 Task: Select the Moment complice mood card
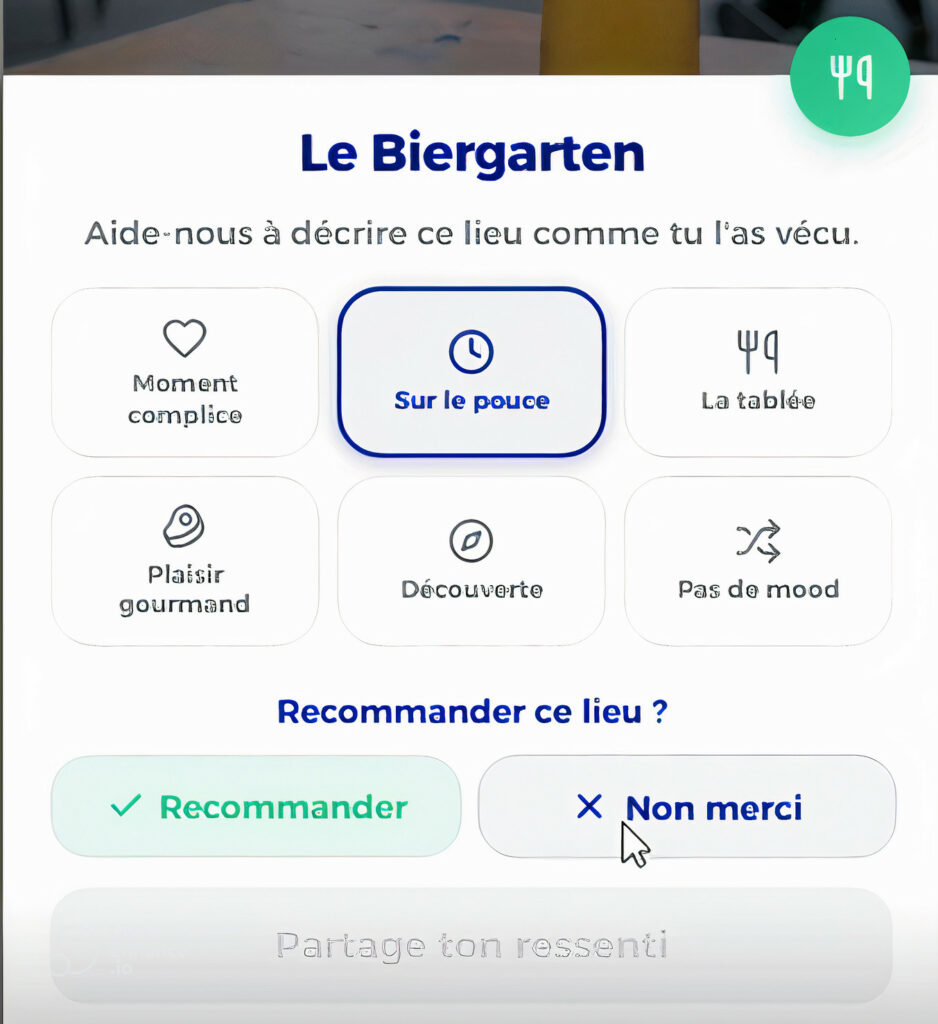click(x=184, y=372)
